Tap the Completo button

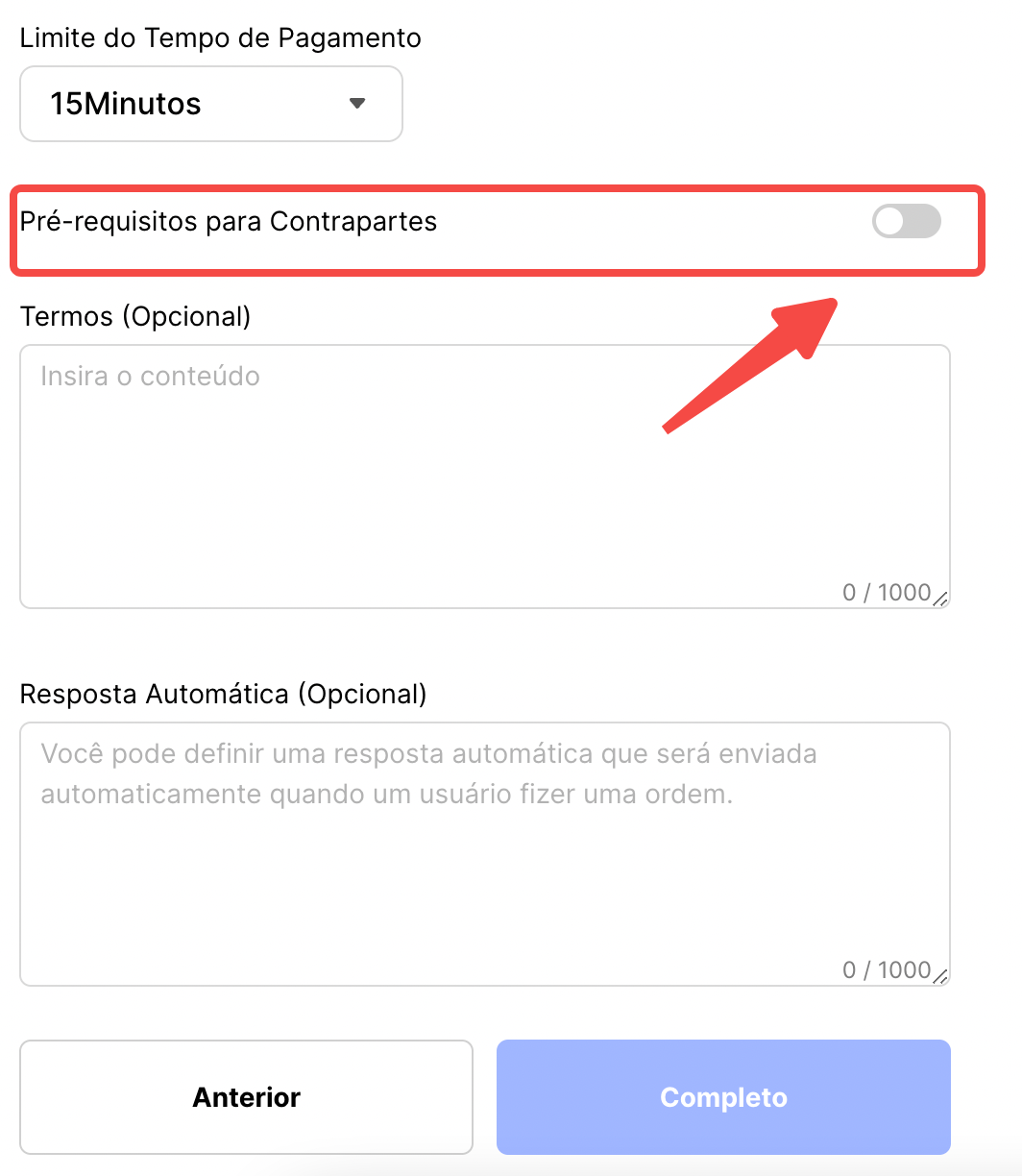tap(723, 1097)
